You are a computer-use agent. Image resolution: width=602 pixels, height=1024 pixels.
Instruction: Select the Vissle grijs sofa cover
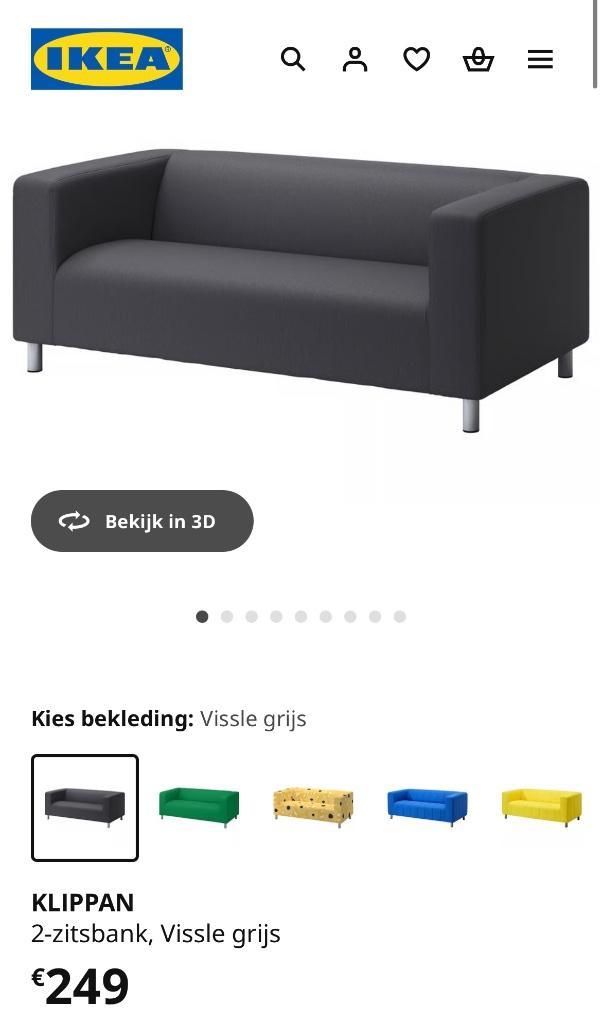85,807
